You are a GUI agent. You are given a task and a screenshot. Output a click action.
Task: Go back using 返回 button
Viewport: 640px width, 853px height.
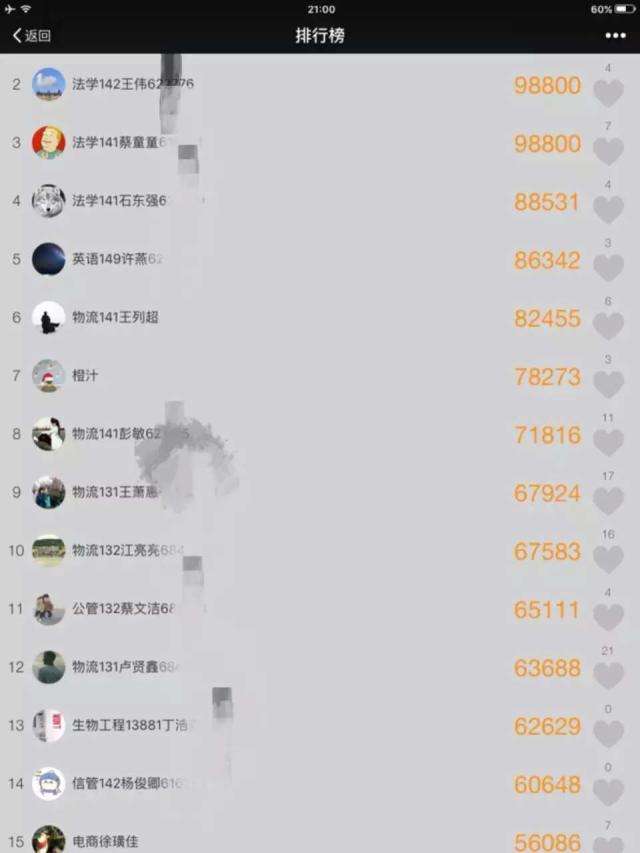click(x=32, y=36)
